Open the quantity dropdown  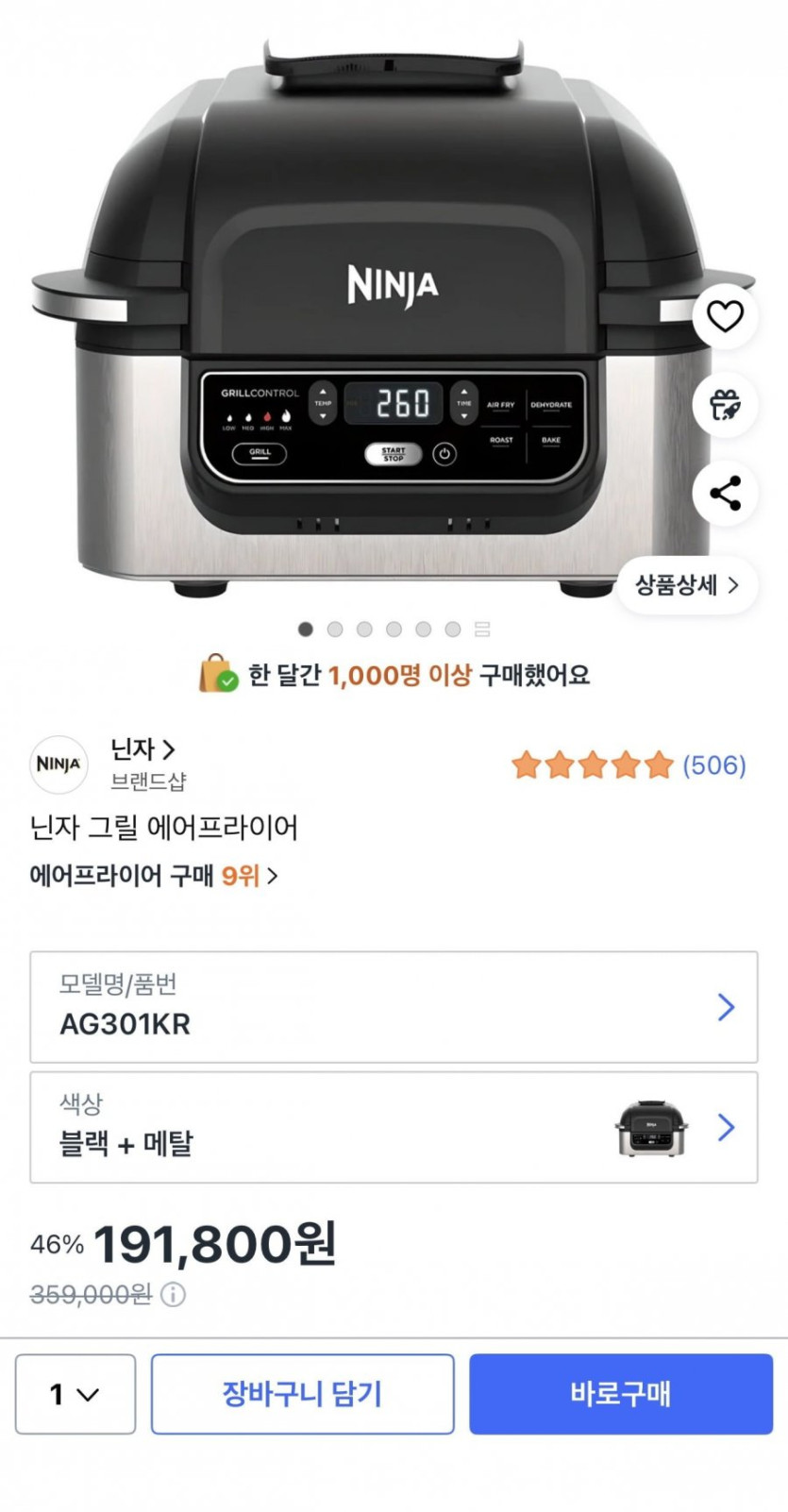pos(75,1394)
